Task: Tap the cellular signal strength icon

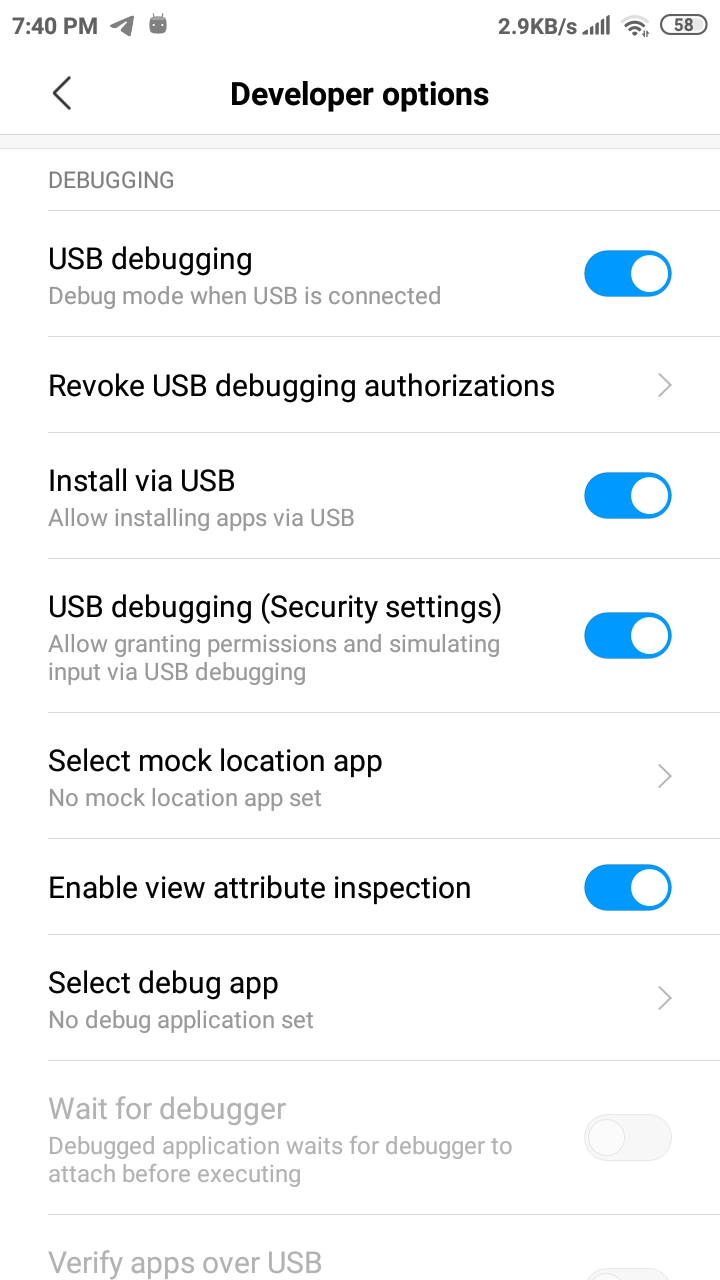Action: click(x=593, y=27)
